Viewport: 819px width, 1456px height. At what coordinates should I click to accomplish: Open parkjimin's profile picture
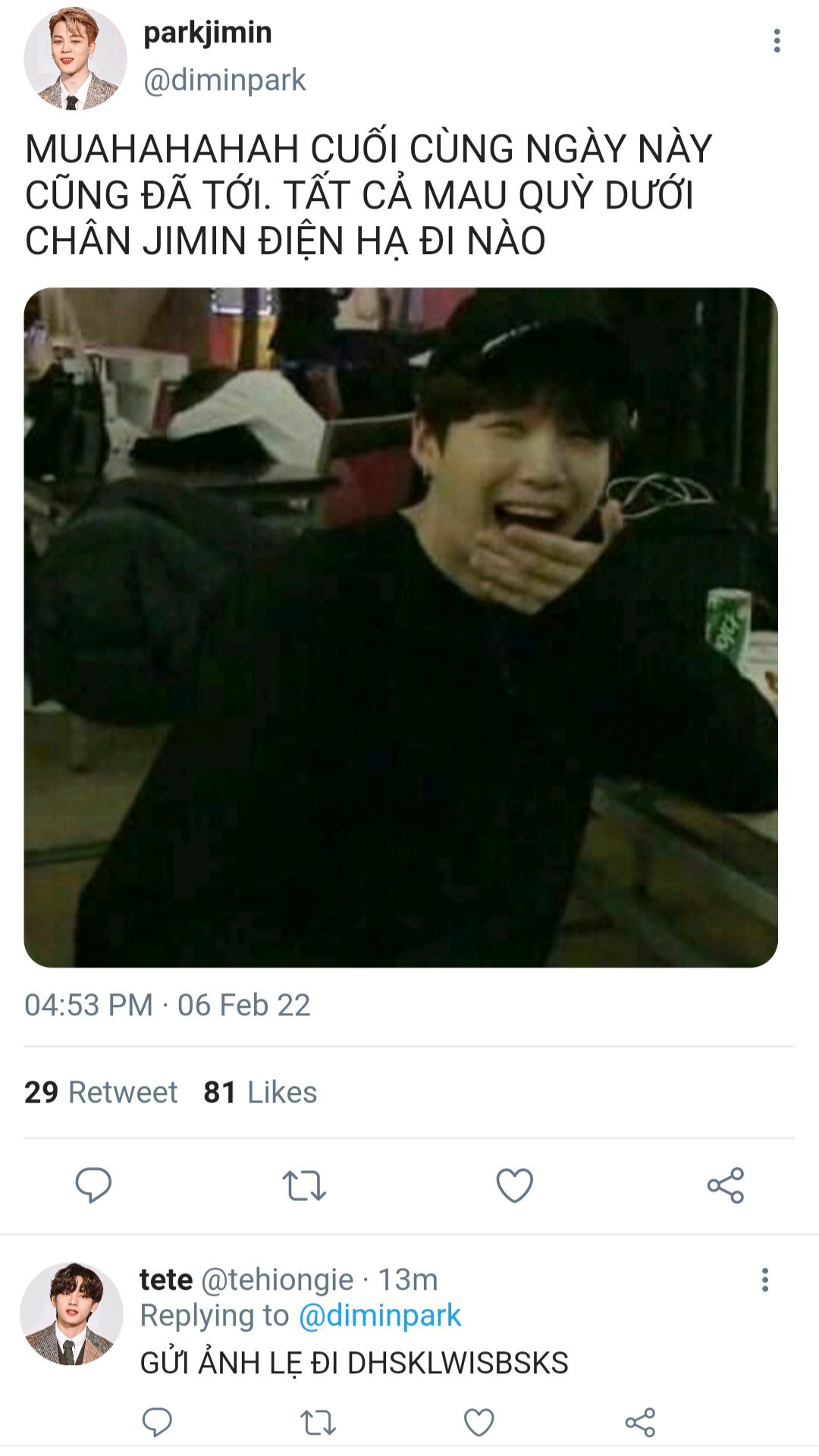[x=74, y=59]
